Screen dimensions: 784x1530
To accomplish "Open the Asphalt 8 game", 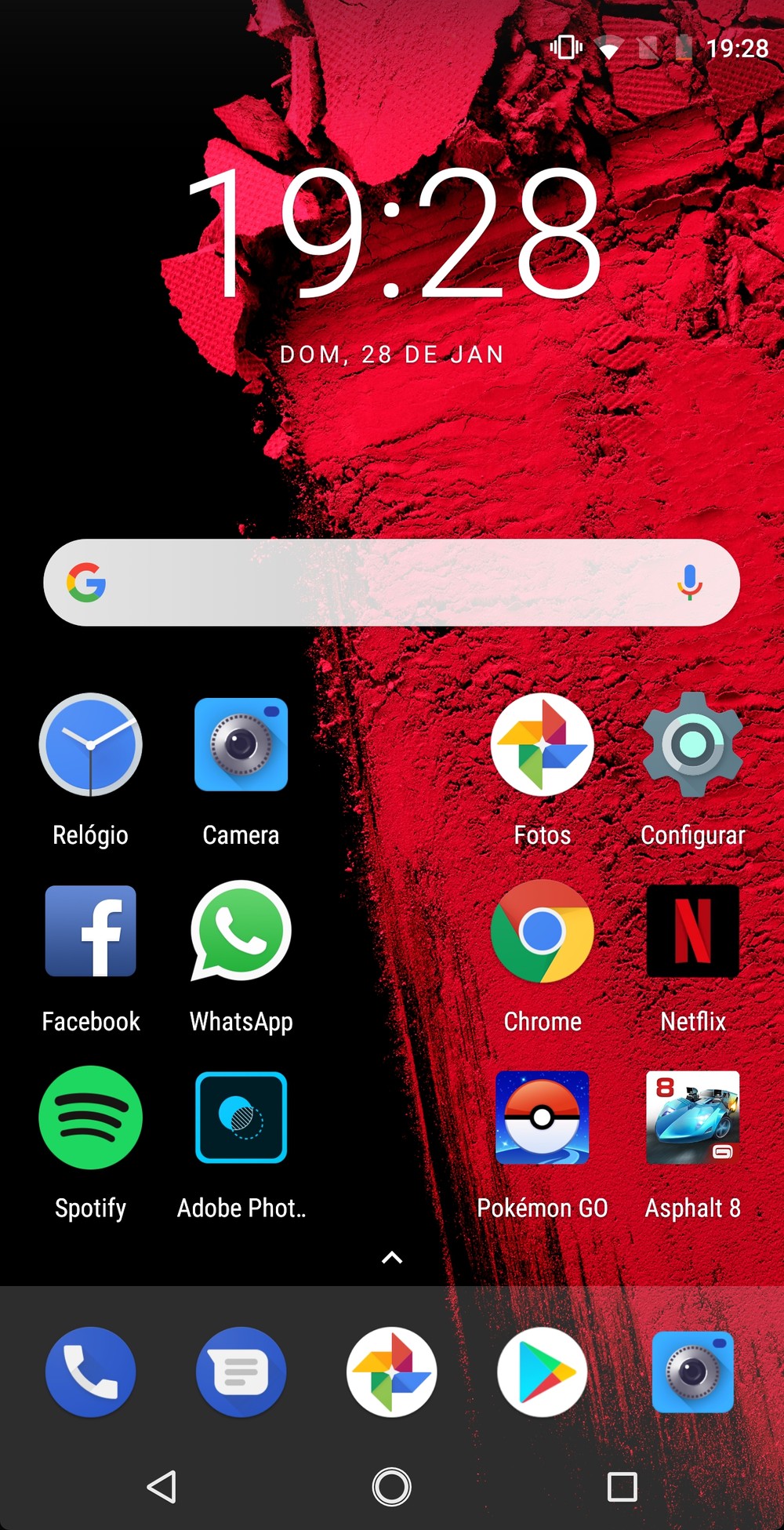I will [692, 1118].
